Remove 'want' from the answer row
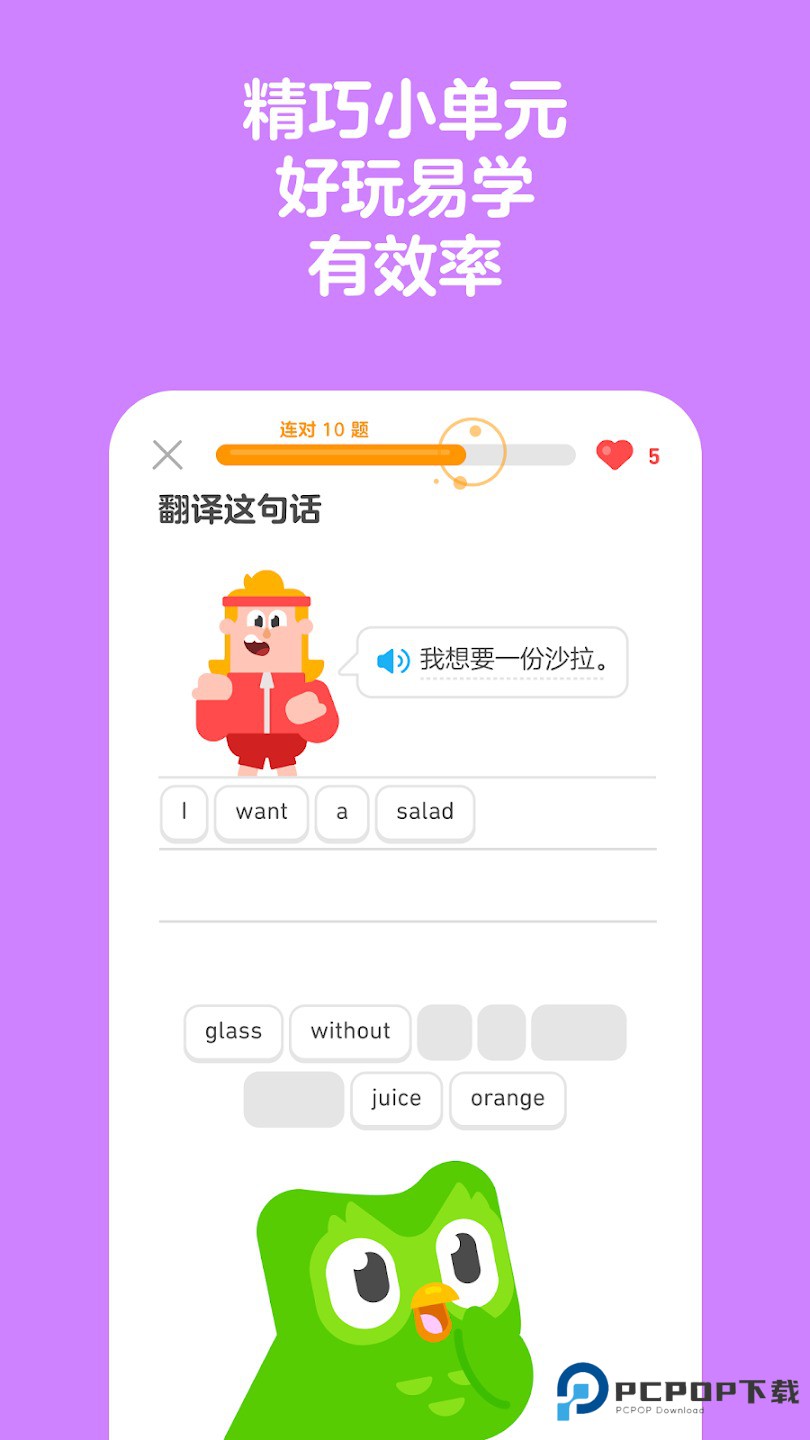810x1440 pixels. (261, 813)
